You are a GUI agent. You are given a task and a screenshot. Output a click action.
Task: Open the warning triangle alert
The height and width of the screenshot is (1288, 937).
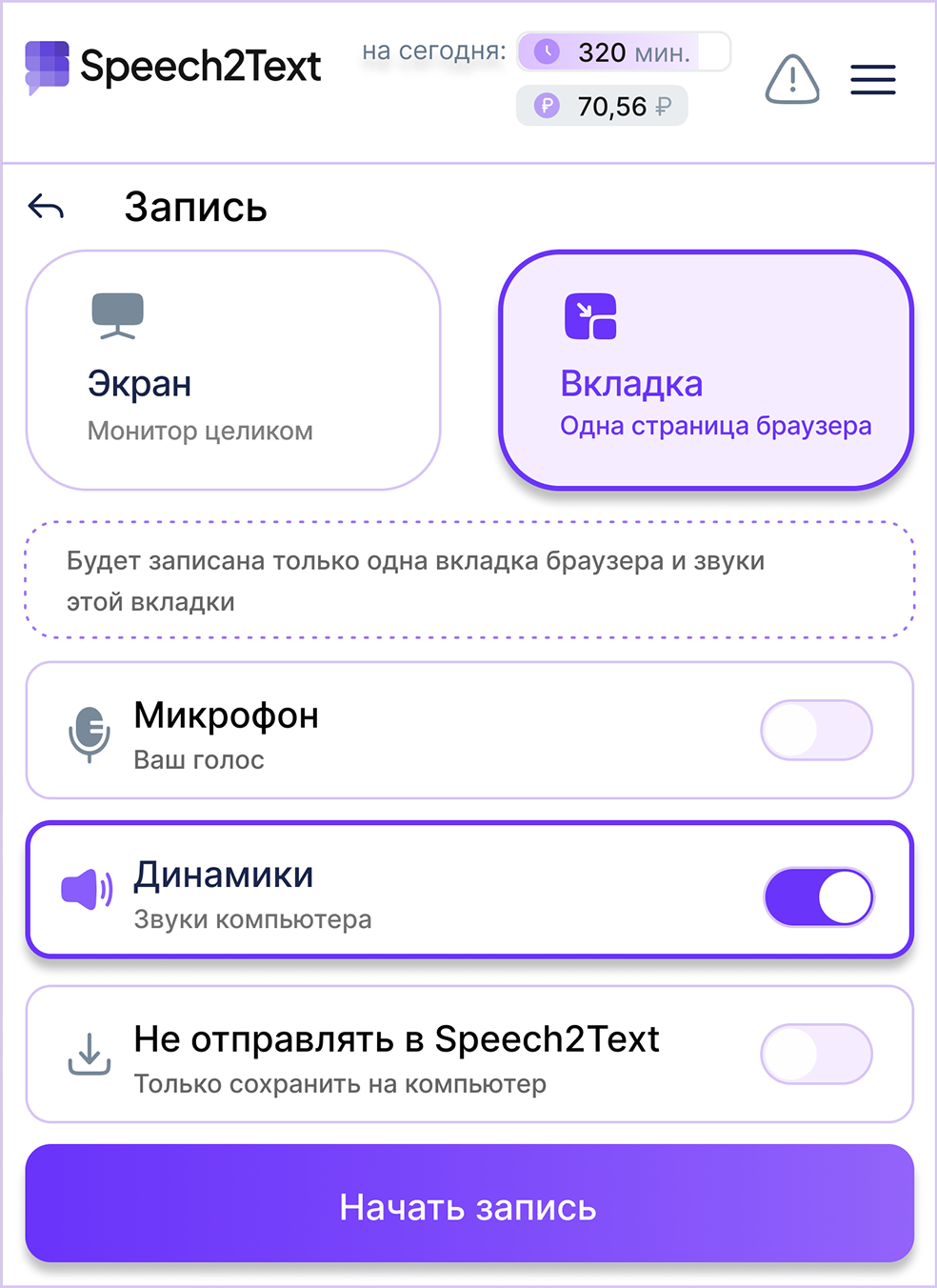(791, 79)
